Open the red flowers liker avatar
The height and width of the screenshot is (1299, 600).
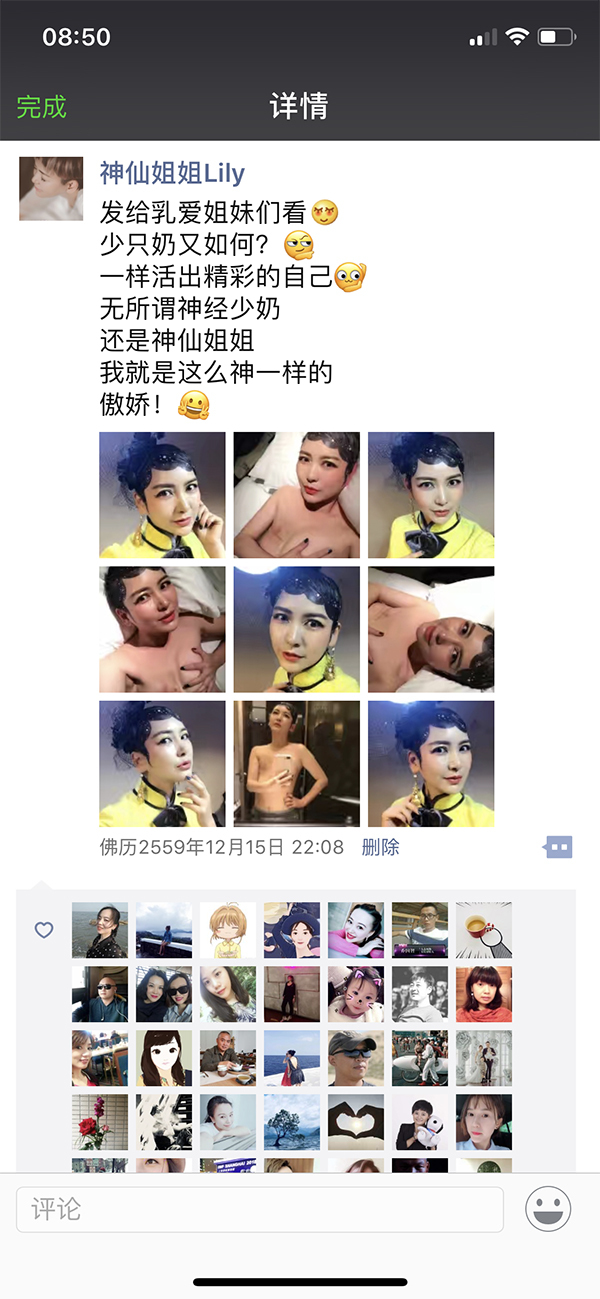[100, 1122]
